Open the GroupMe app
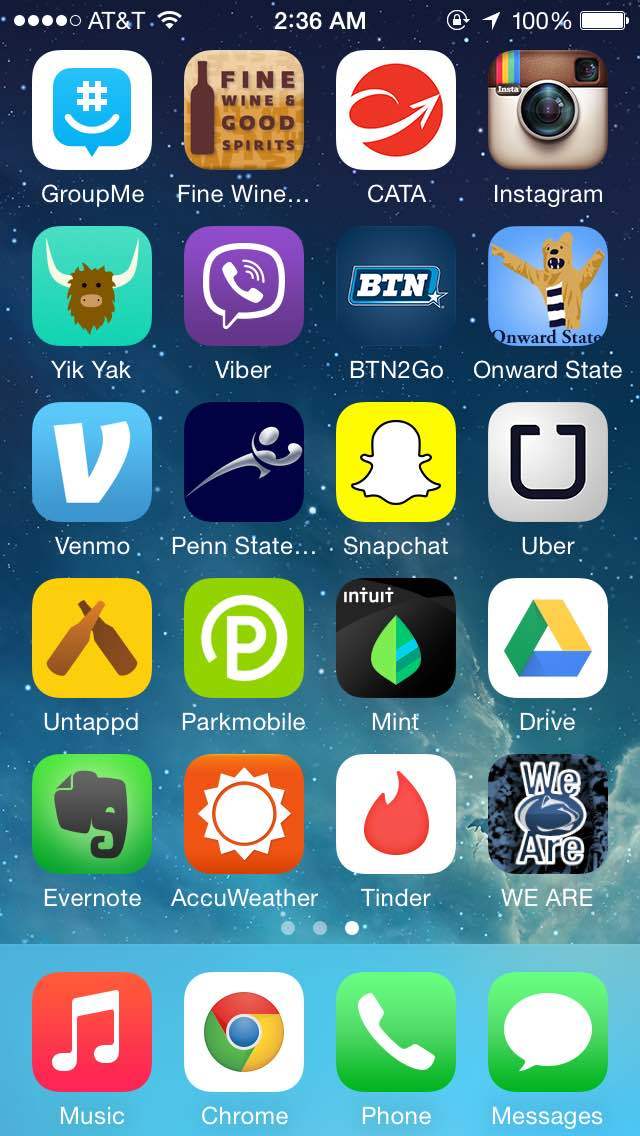This screenshot has width=640, height=1136. [92, 110]
